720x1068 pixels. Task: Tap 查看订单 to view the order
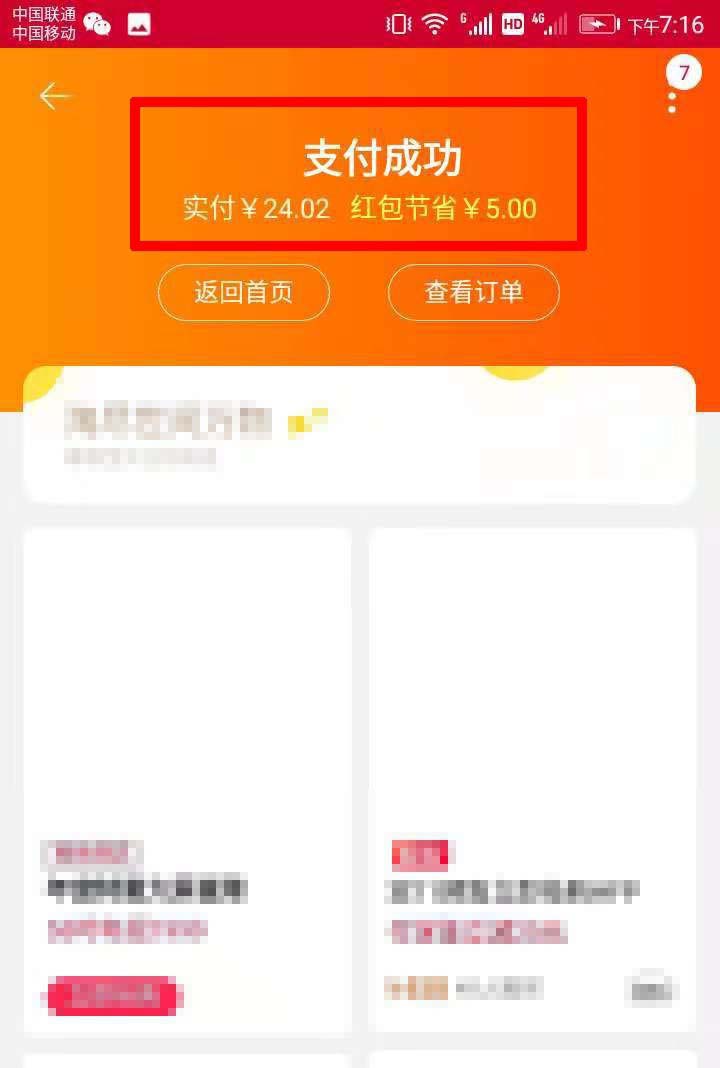coord(473,293)
